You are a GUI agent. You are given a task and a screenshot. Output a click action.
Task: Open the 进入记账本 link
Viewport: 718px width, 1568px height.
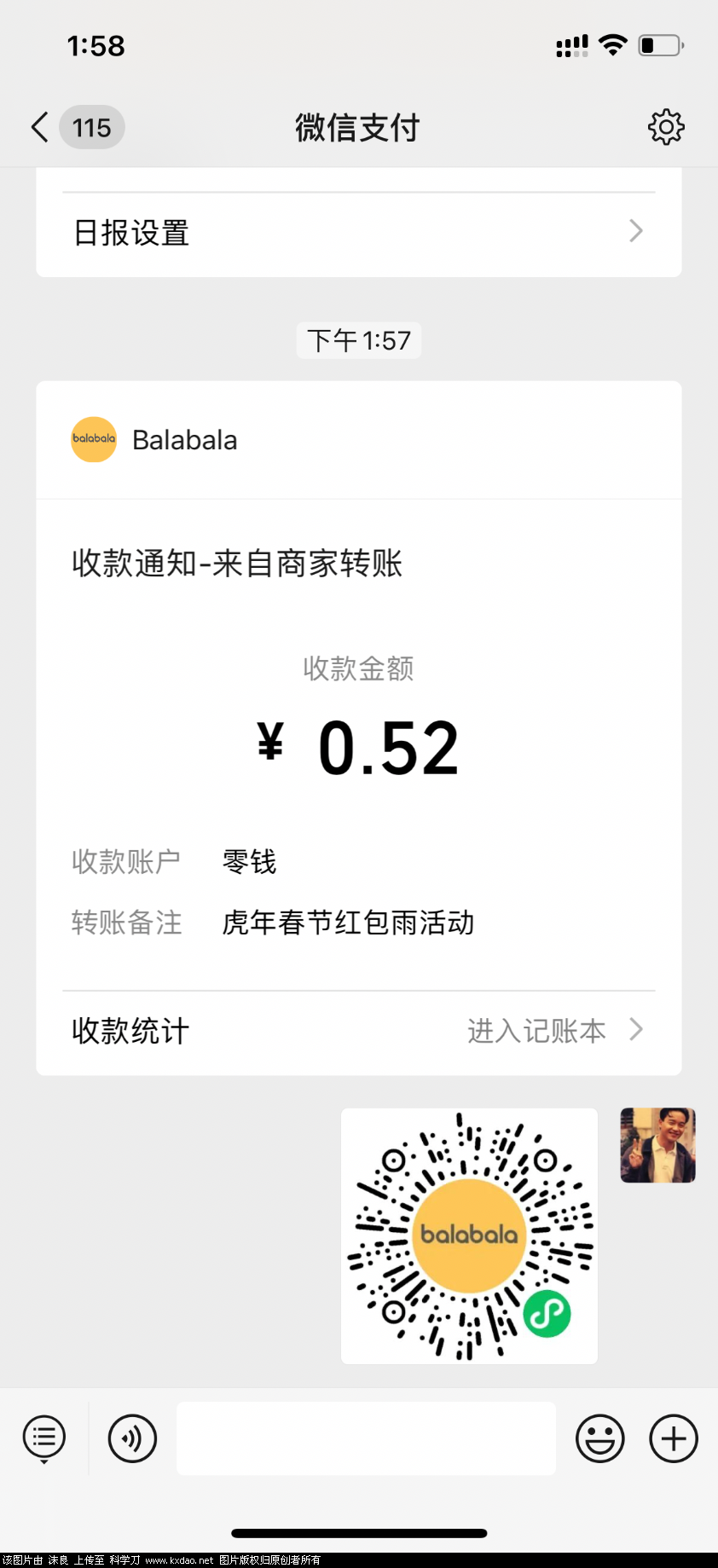536,1031
